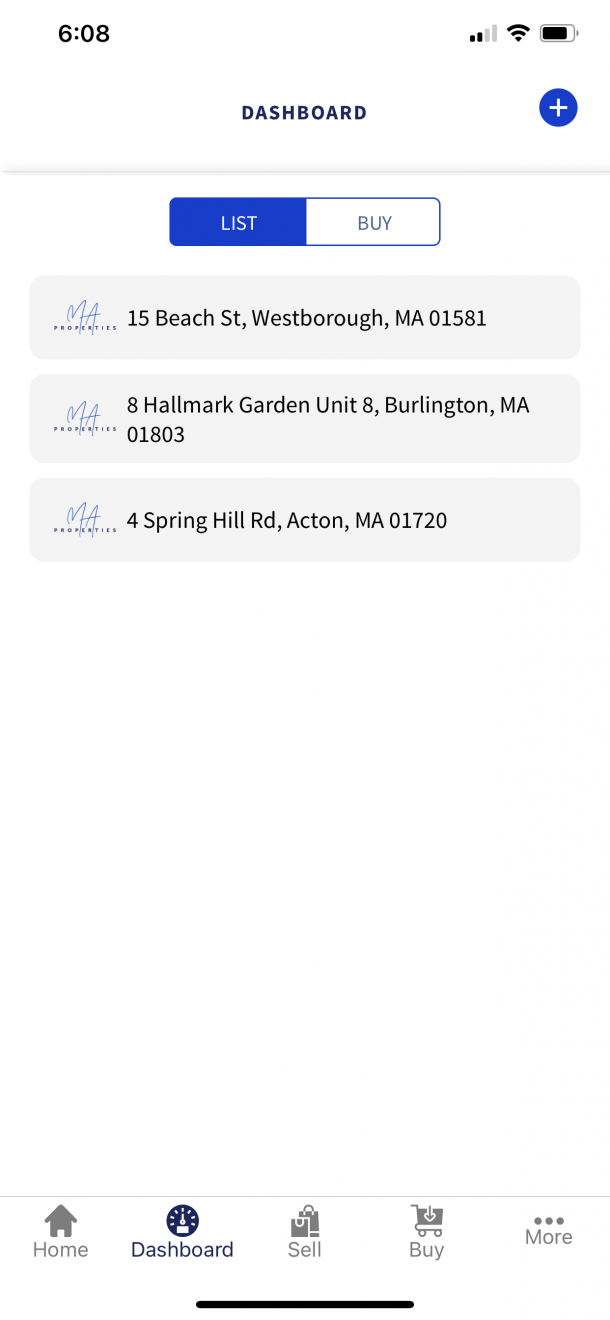Open 8 Hallmark Garden Unit 8 listing
Viewport: 610px width, 1320px height.
[305, 419]
